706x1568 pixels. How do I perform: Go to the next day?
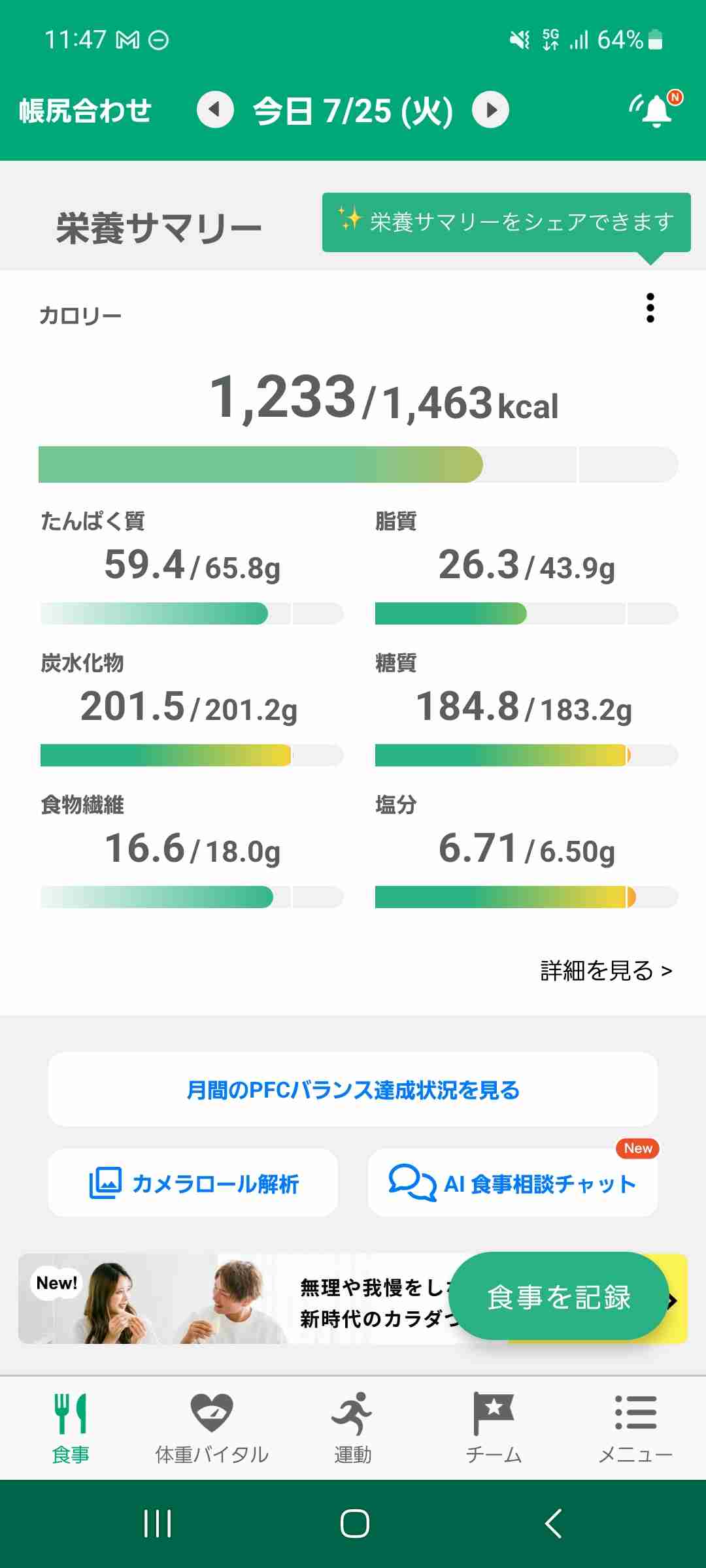coord(491,110)
